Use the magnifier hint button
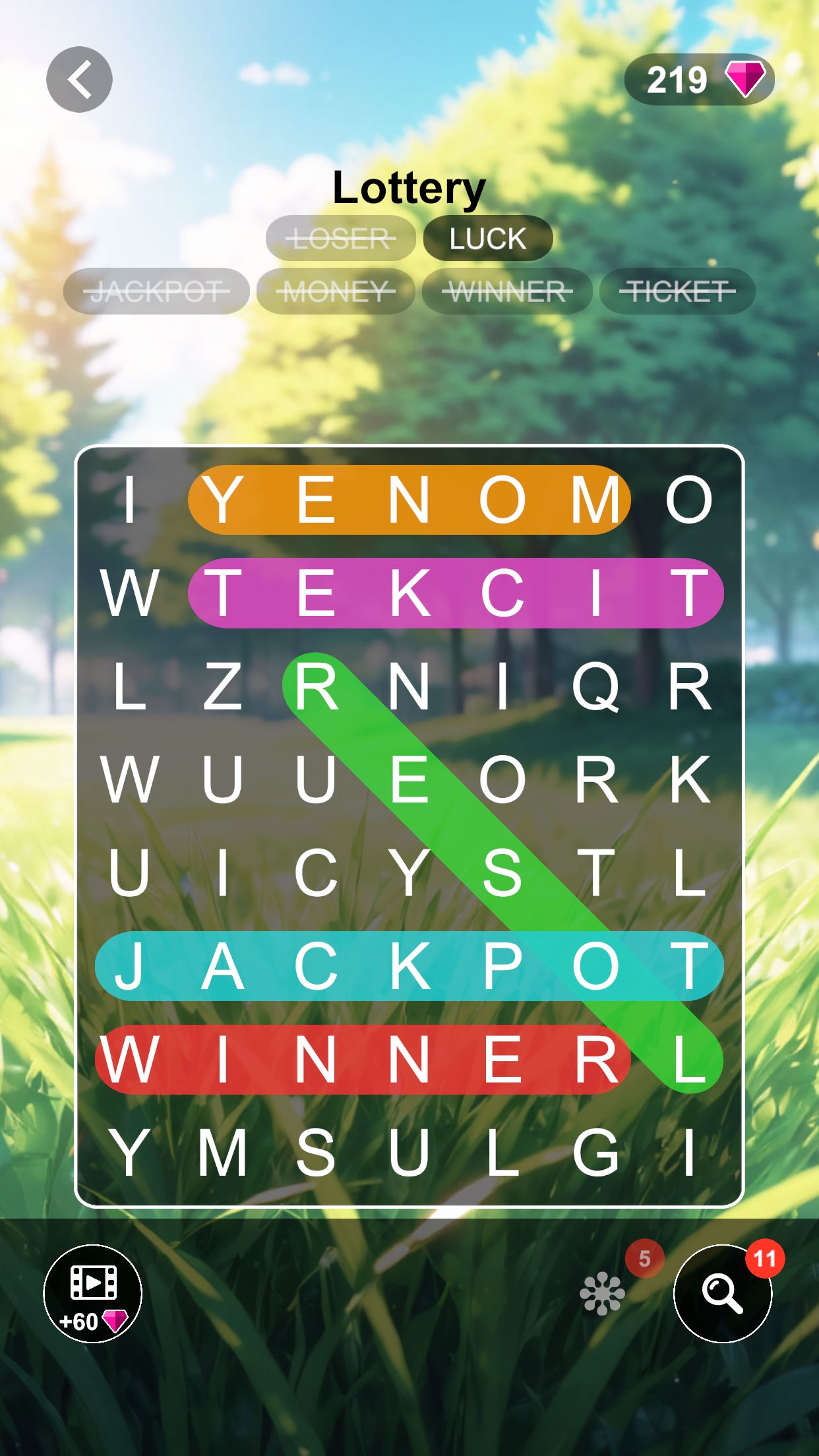Viewport: 819px width, 1456px height. point(722,1293)
